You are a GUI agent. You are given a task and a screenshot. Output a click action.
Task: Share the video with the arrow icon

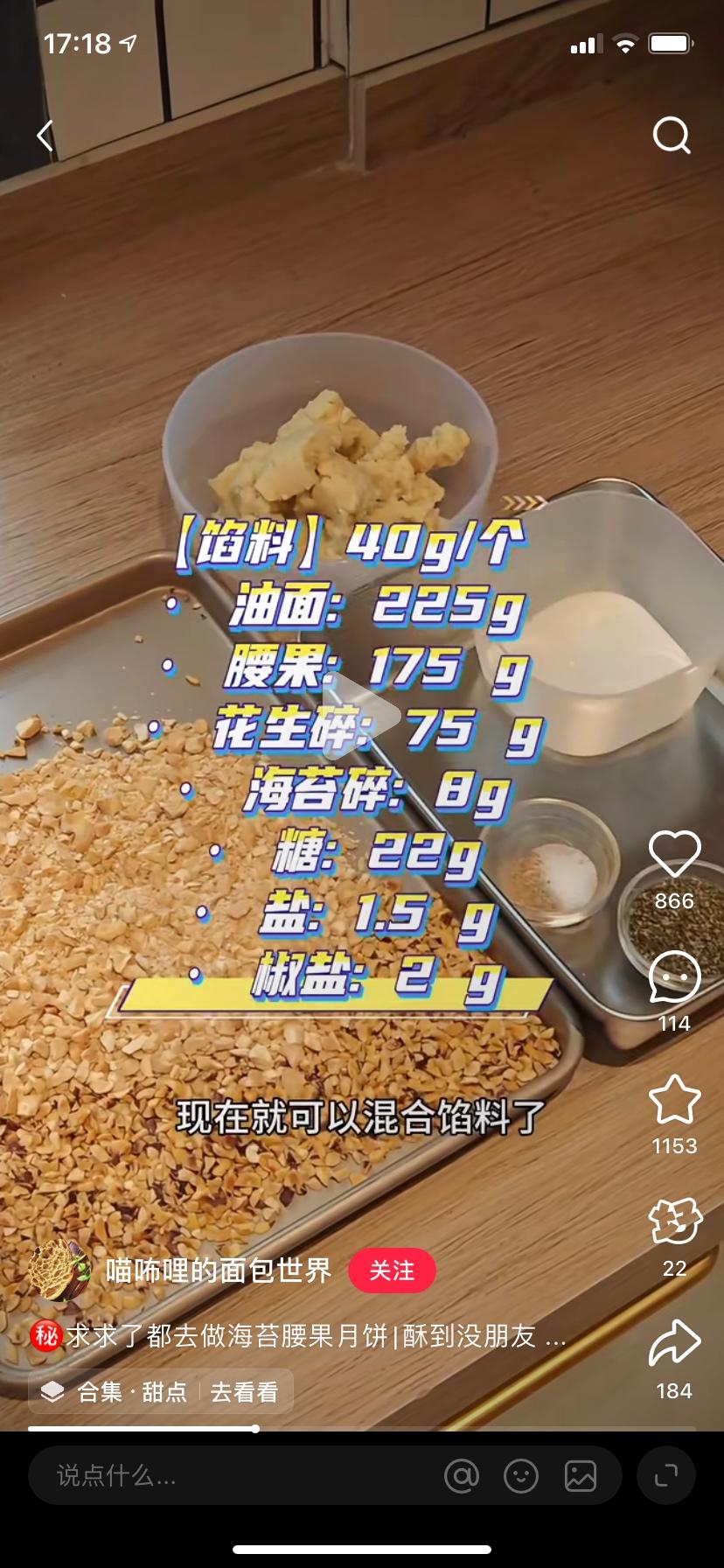point(674,1344)
